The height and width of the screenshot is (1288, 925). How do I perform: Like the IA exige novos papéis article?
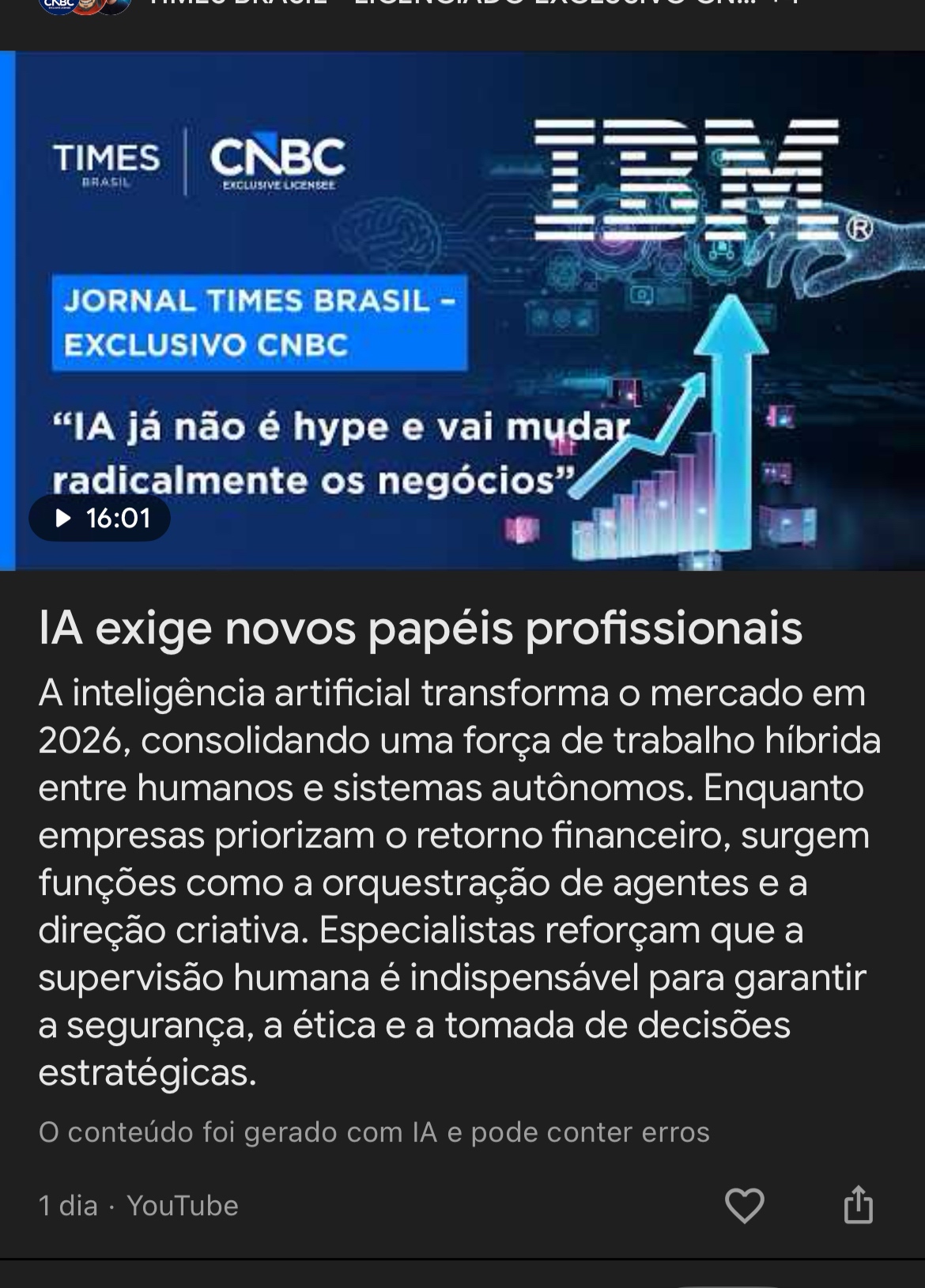point(744,1206)
